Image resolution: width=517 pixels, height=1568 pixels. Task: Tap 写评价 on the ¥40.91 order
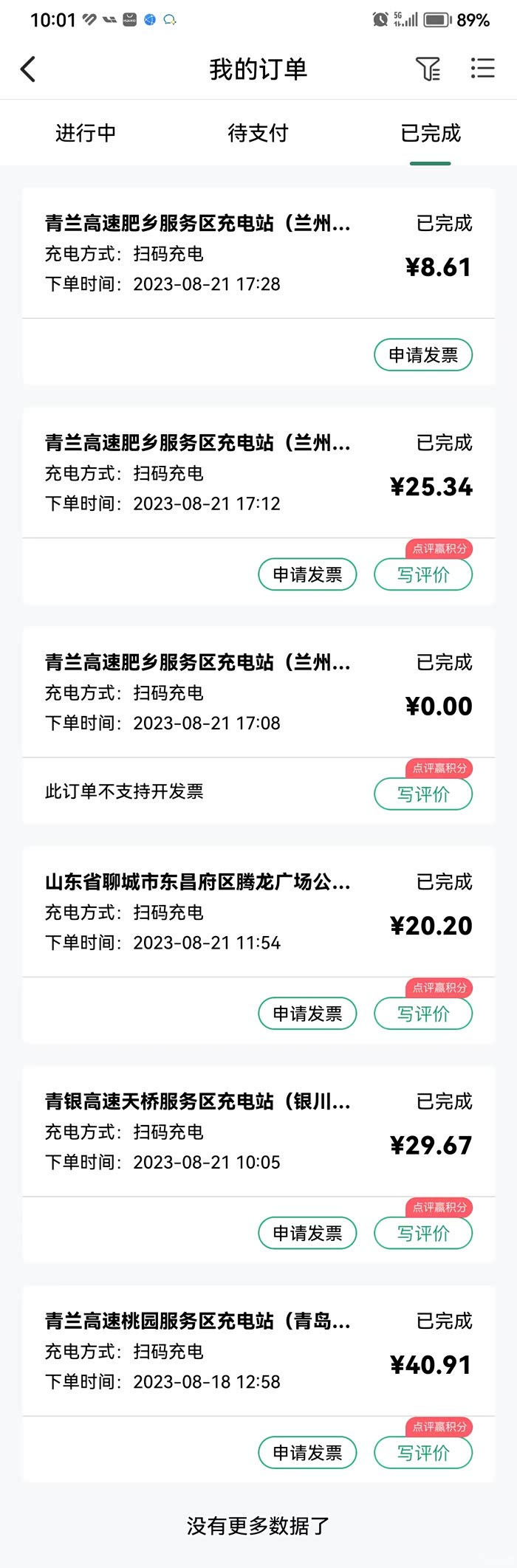coord(423,1453)
